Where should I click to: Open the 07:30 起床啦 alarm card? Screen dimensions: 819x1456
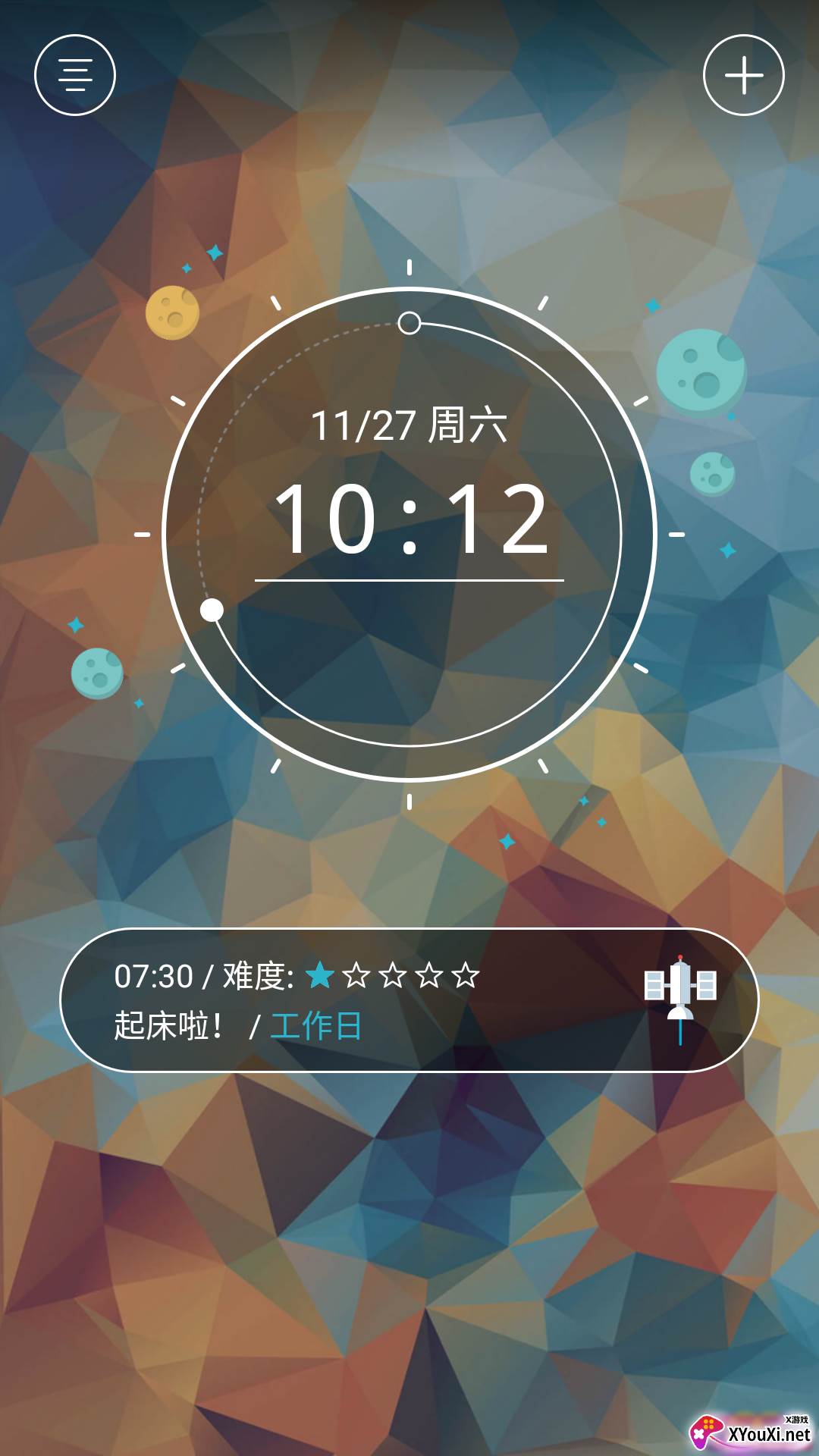pos(409,999)
